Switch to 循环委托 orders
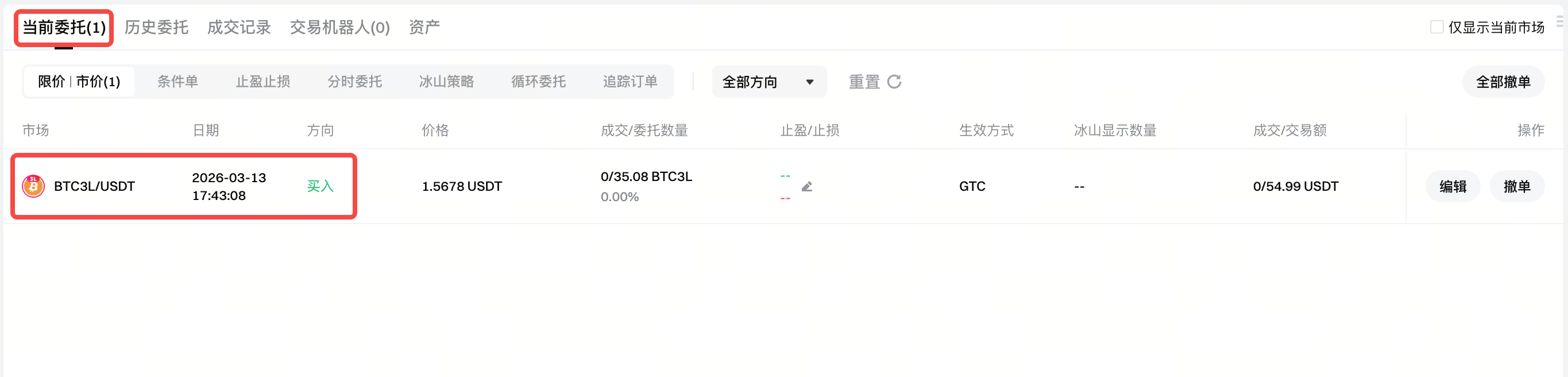Image resolution: width=1568 pixels, height=377 pixels. (x=538, y=82)
